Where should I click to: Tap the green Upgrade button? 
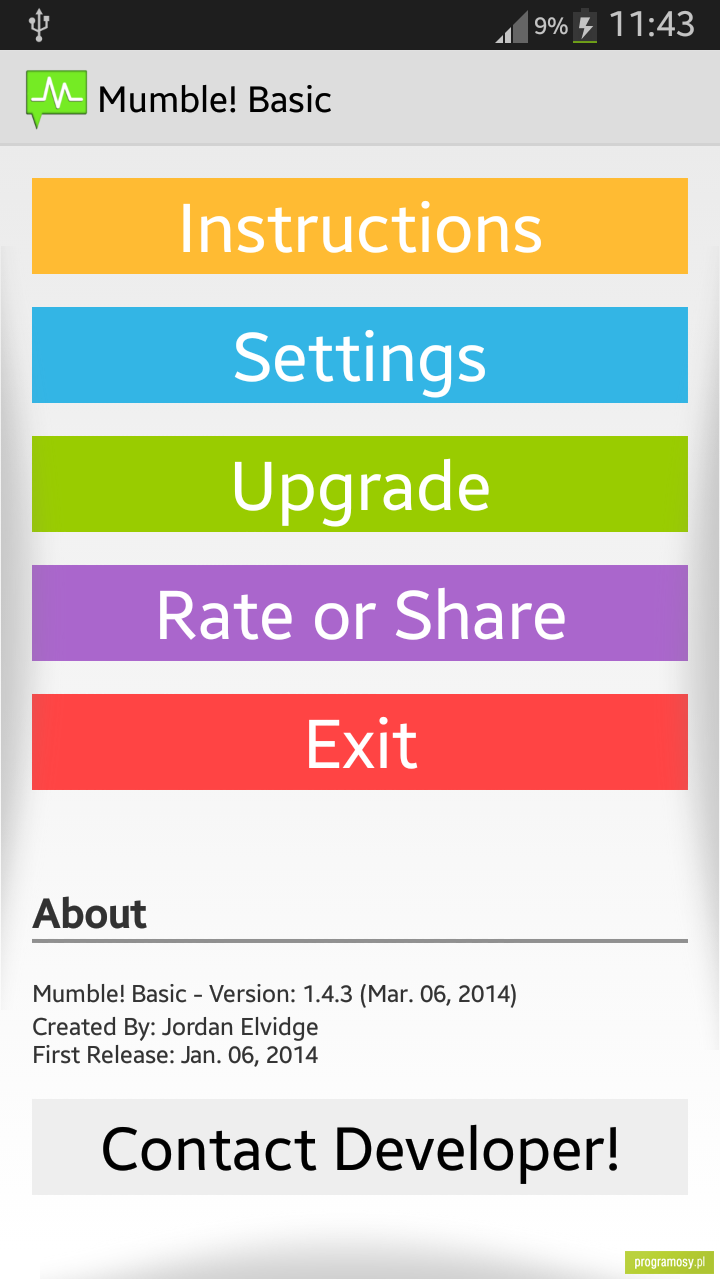360,484
